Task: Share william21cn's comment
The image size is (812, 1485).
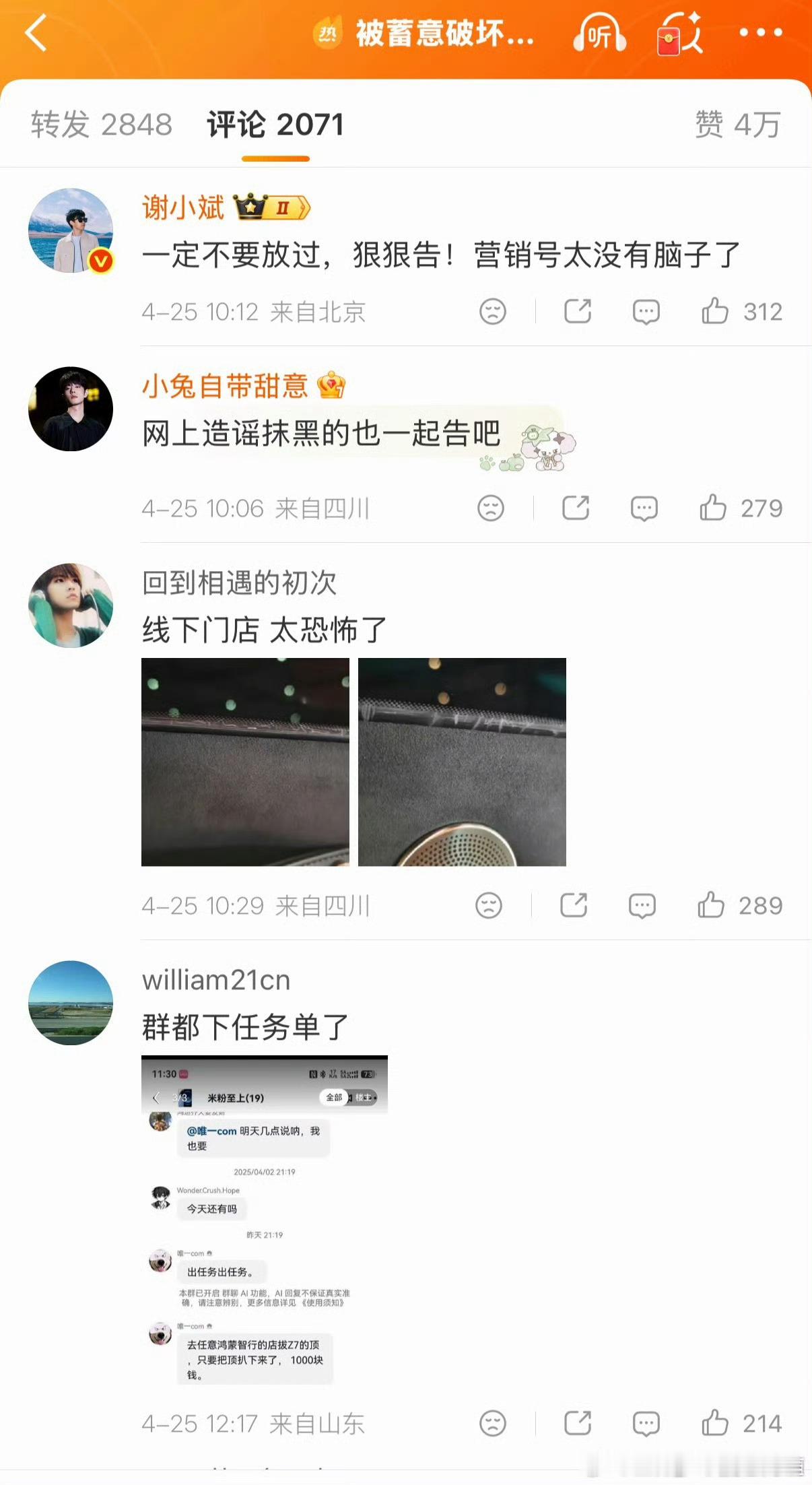Action: click(x=578, y=1423)
